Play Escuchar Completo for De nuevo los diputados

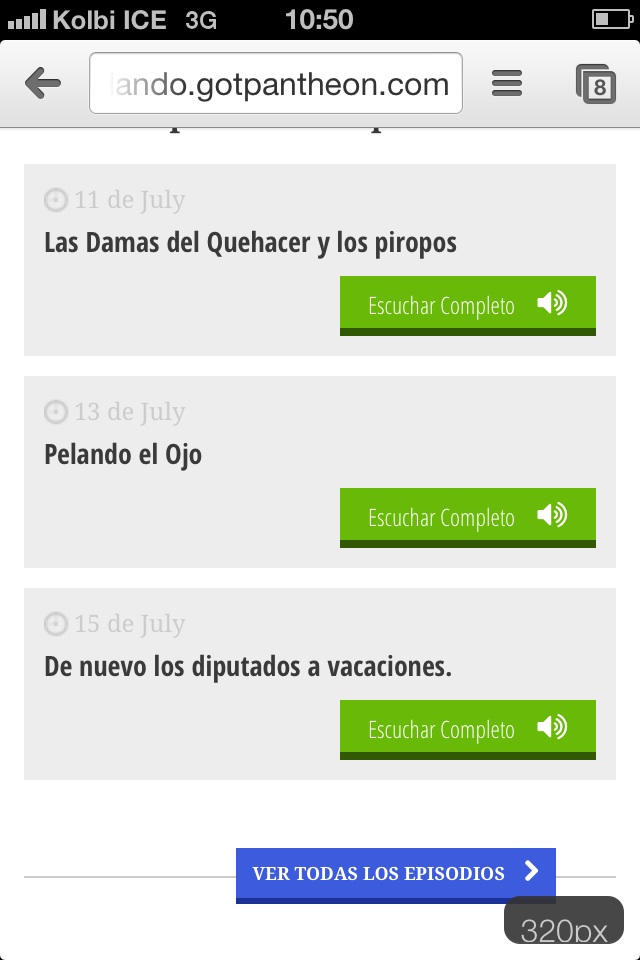point(467,729)
